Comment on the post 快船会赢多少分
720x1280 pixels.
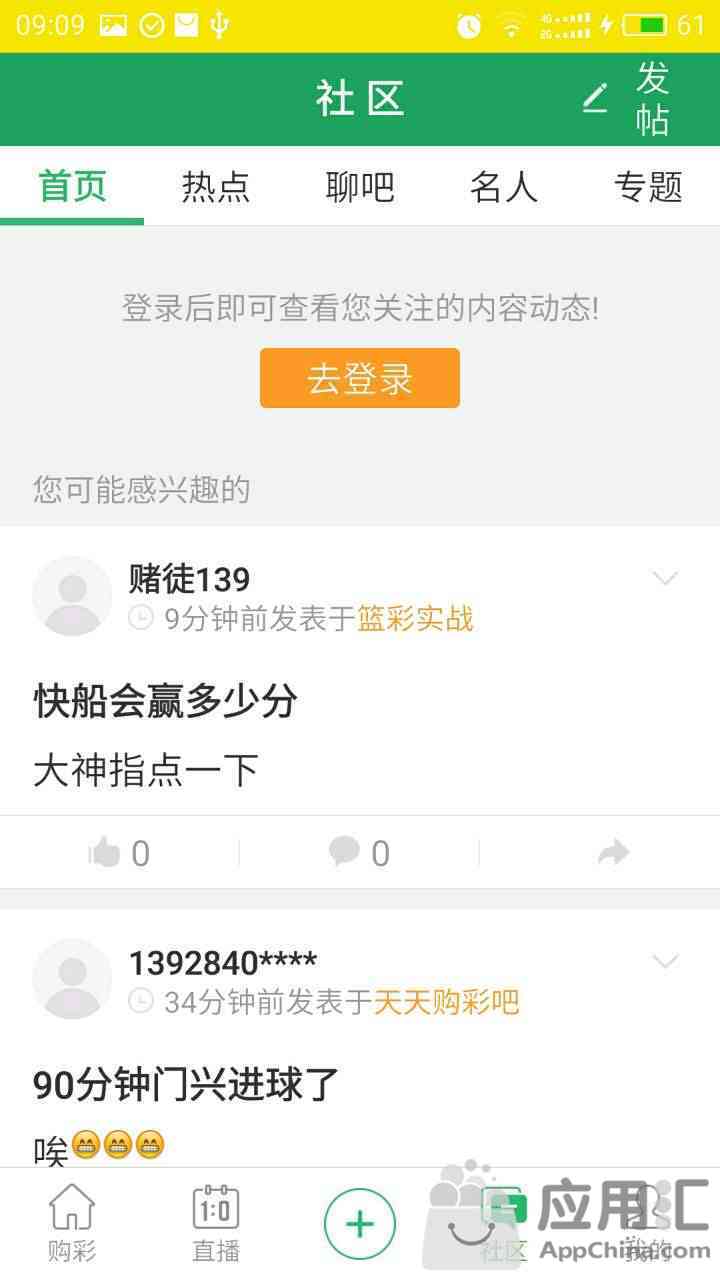click(360, 853)
